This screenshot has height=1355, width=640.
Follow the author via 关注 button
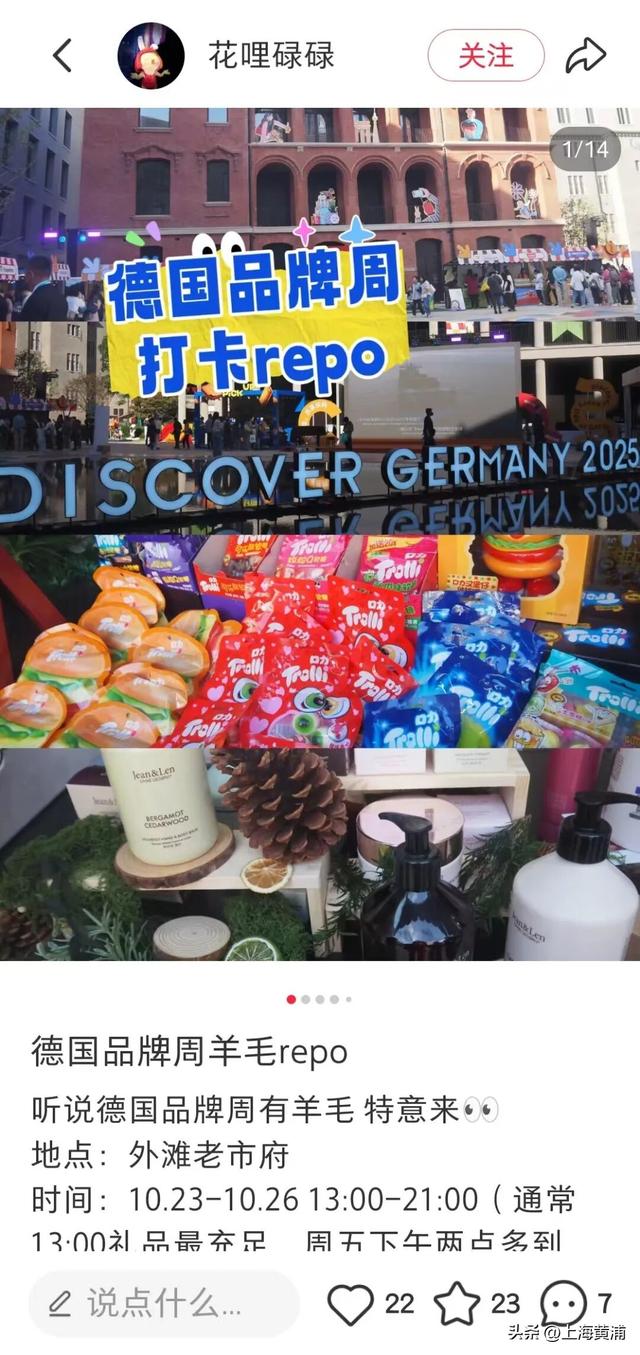coord(486,55)
